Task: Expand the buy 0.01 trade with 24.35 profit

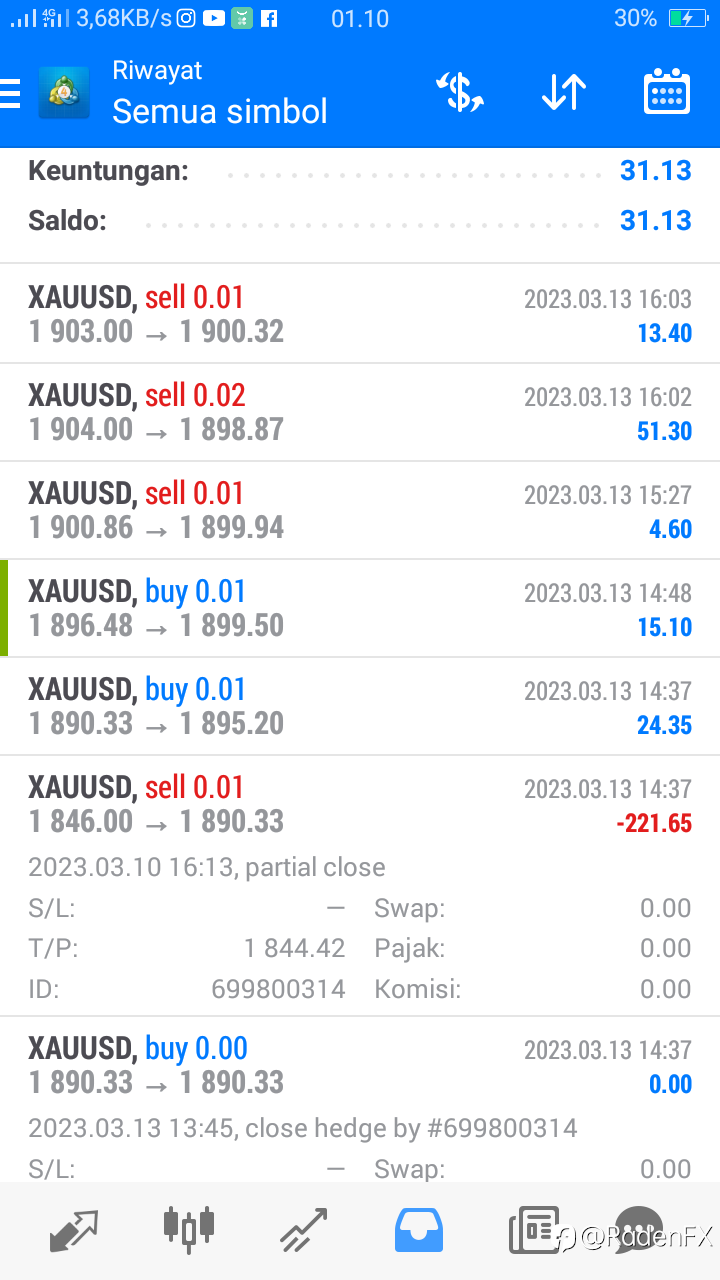Action: [360, 706]
